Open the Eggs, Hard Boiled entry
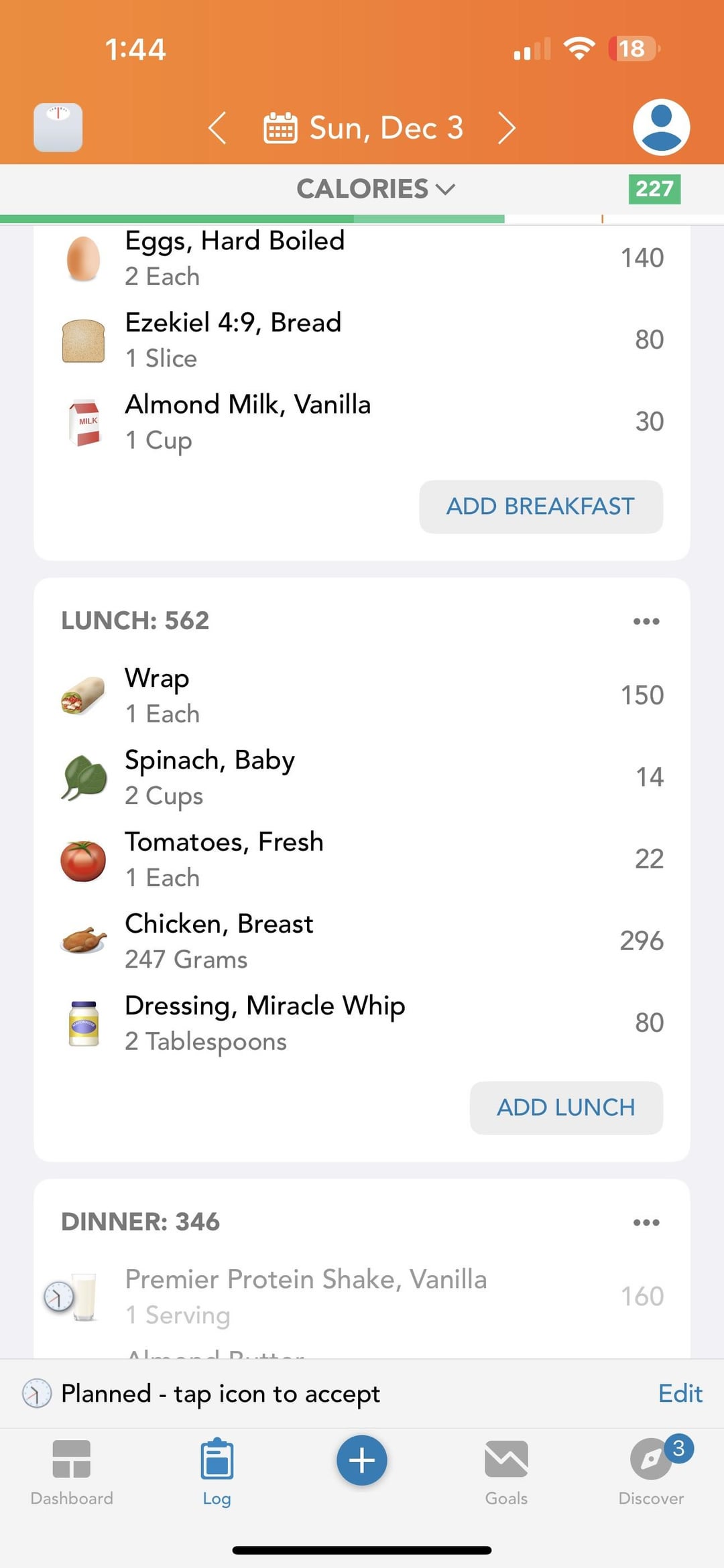 [362, 258]
